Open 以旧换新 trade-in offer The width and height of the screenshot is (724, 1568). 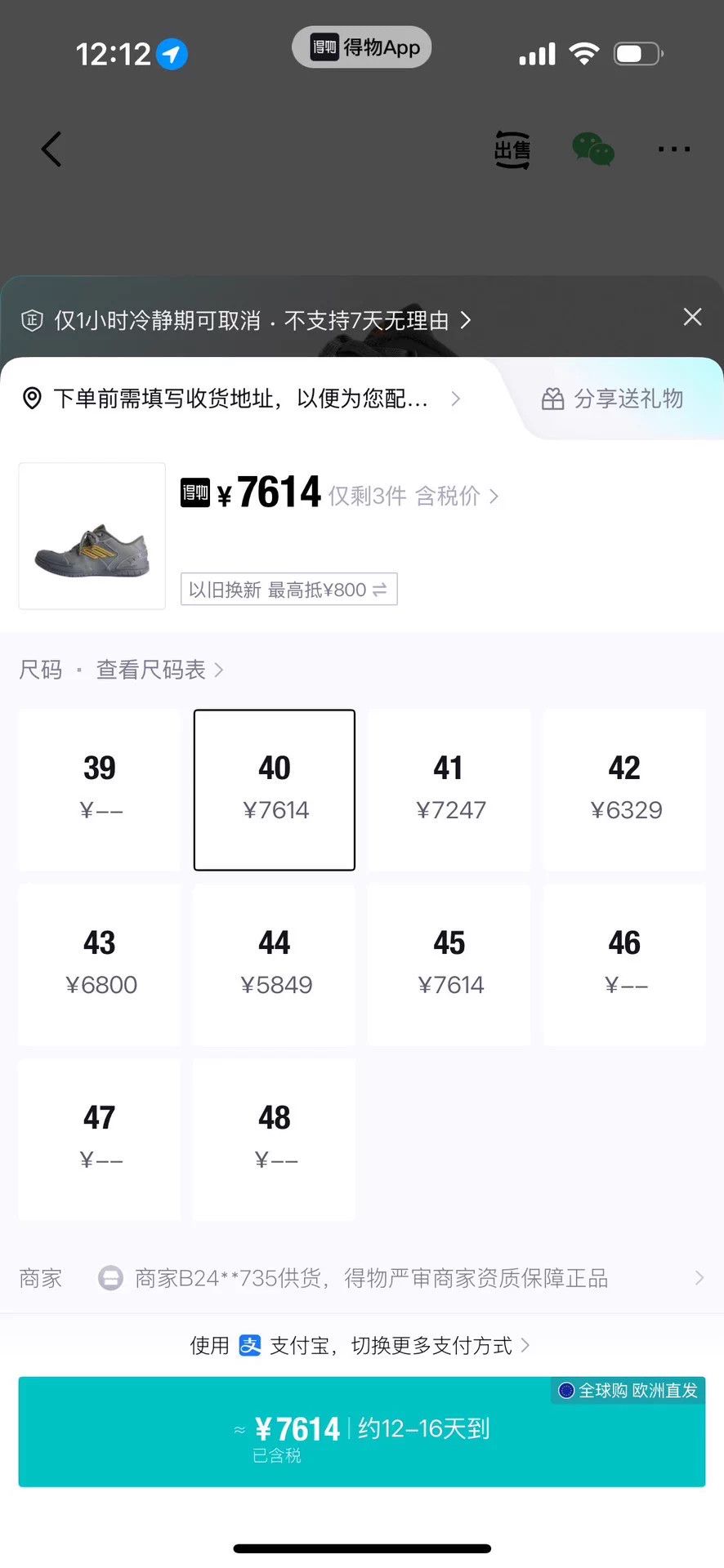click(288, 589)
